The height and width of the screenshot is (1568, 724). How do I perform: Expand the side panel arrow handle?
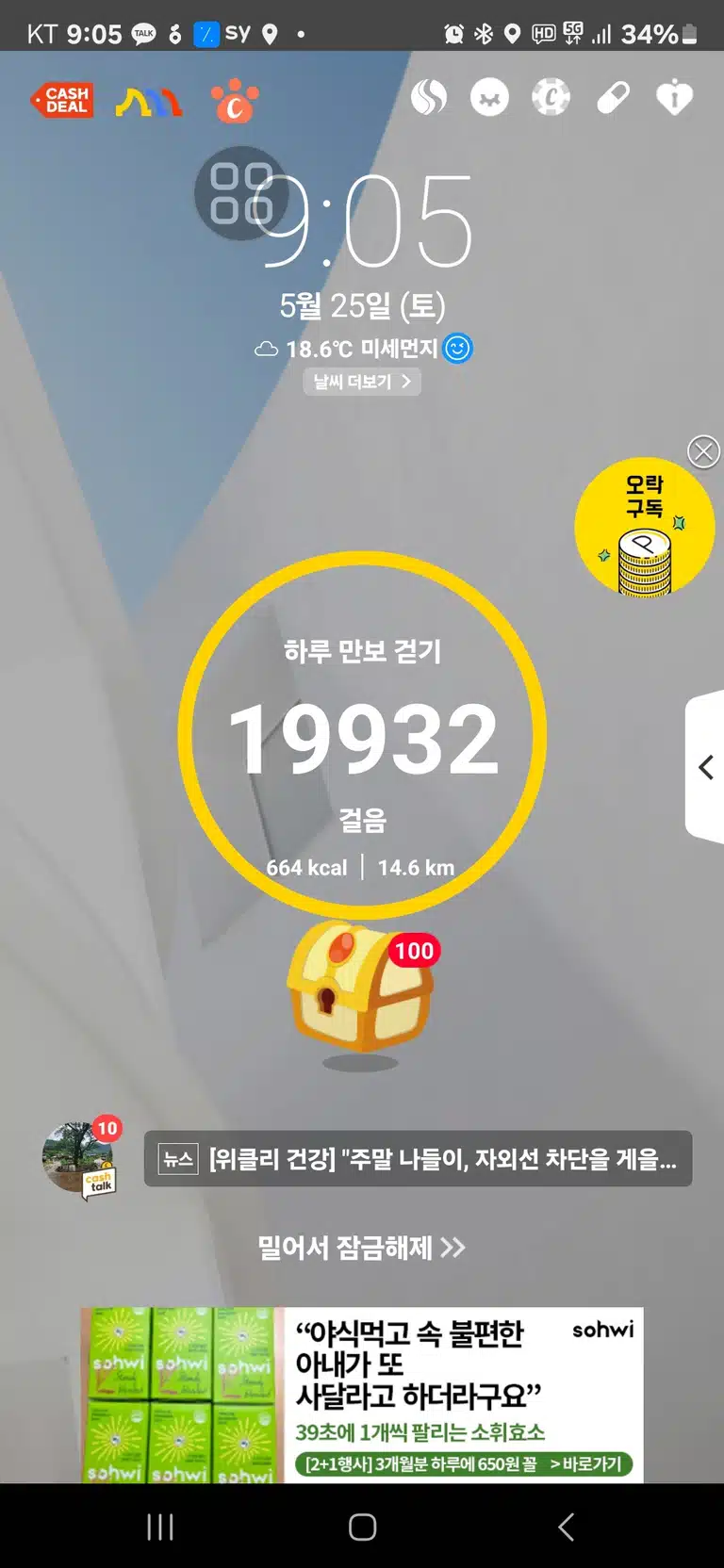pyautogui.click(x=705, y=767)
